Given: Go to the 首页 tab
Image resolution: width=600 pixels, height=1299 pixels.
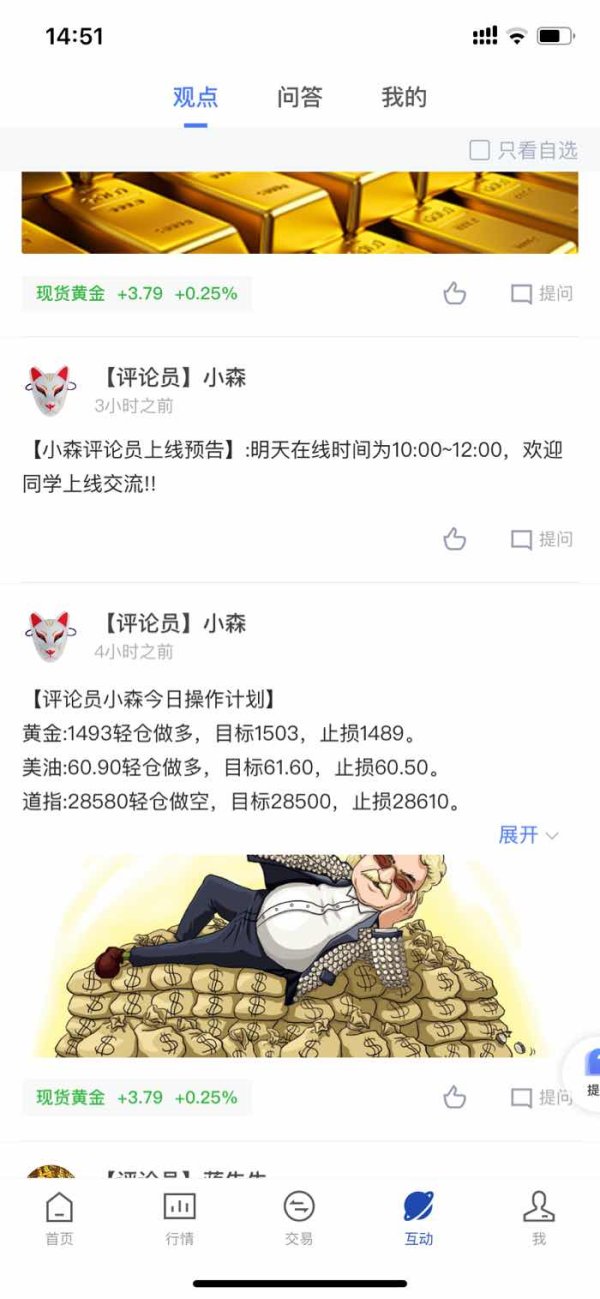Looking at the screenshot, I should pyautogui.click(x=59, y=1218).
